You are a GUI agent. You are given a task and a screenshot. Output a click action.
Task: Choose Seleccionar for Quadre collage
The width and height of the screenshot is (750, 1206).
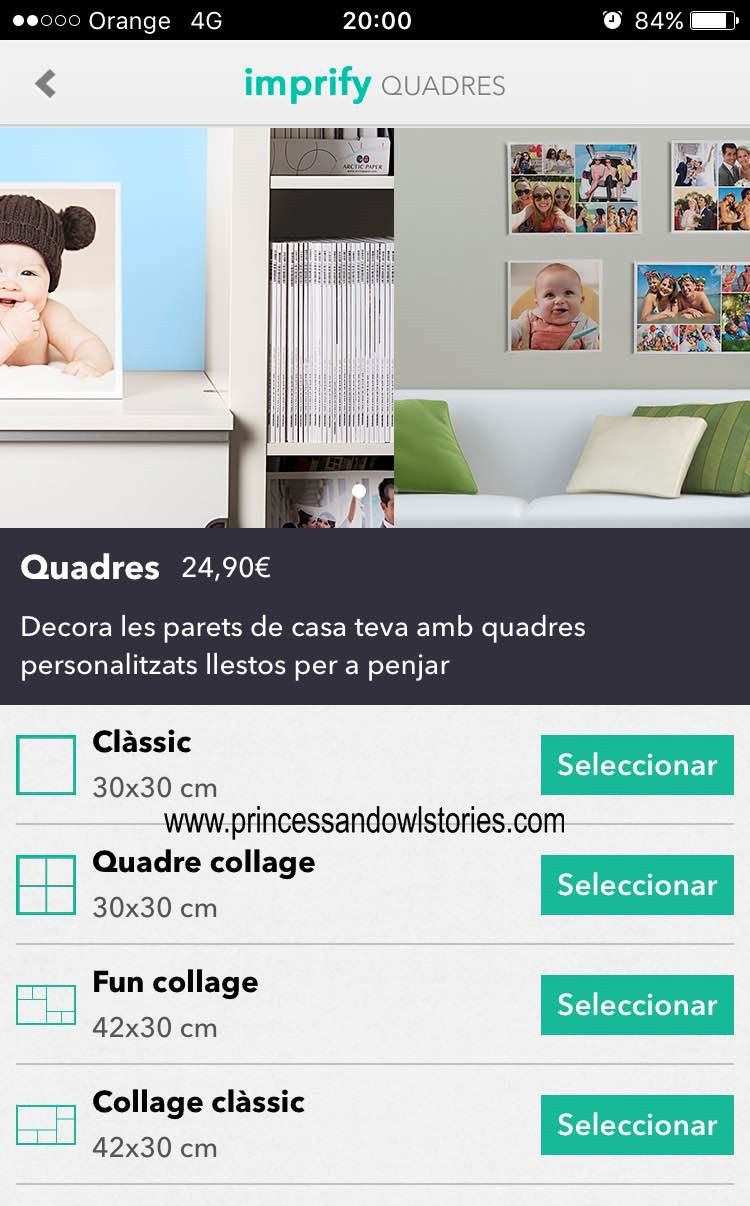637,885
